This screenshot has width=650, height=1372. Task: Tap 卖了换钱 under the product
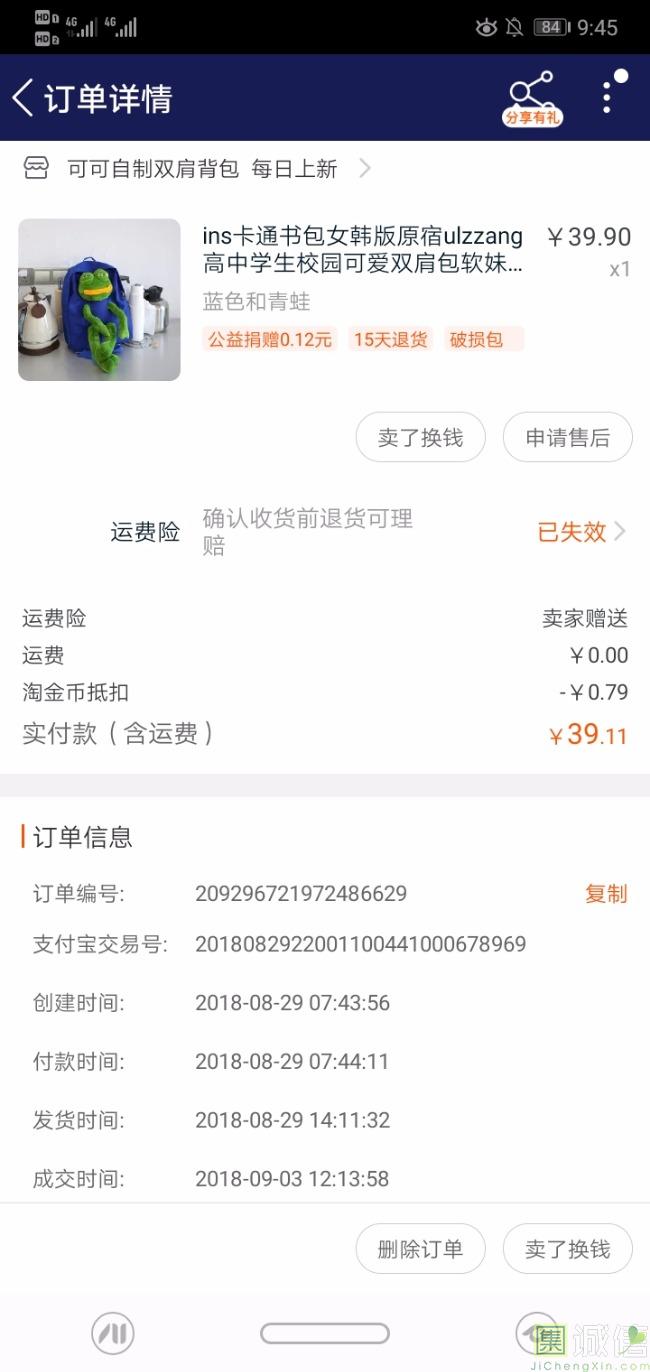(x=421, y=438)
